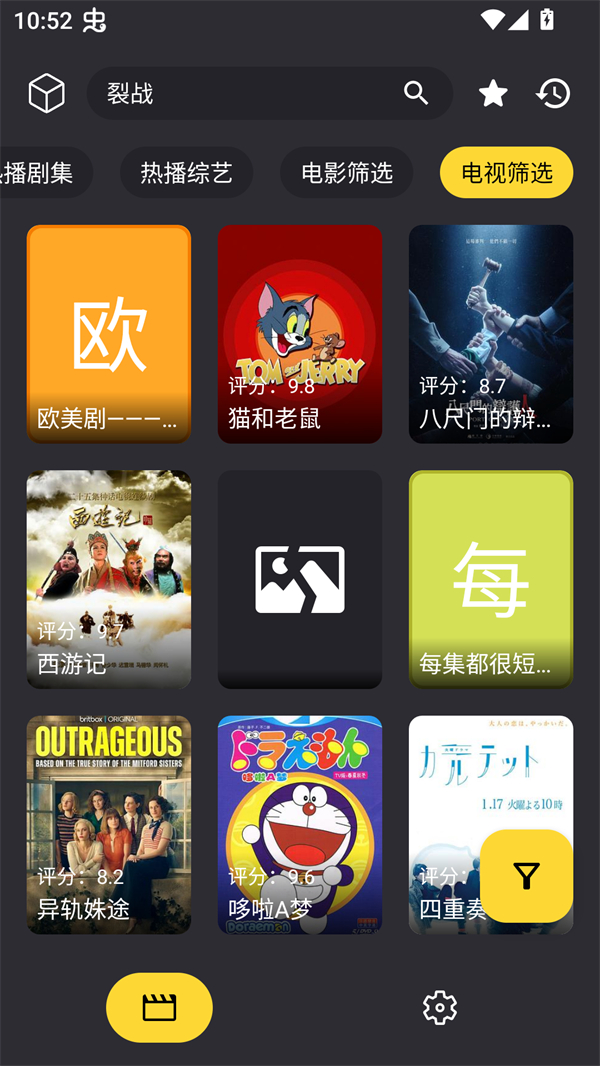Viewport: 600px width, 1066px height.
Task: Open favorites with the star icon
Action: (x=493, y=94)
